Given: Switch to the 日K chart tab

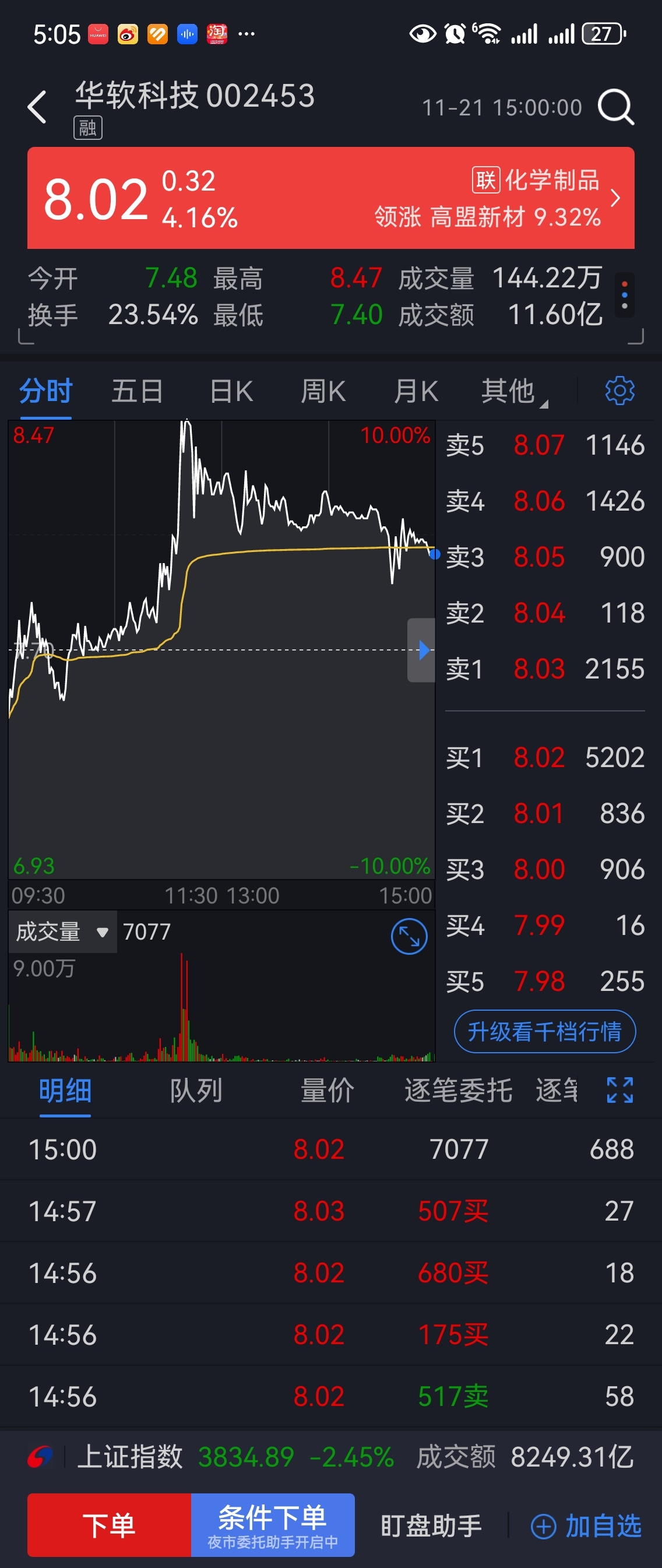Looking at the screenshot, I should [x=231, y=391].
